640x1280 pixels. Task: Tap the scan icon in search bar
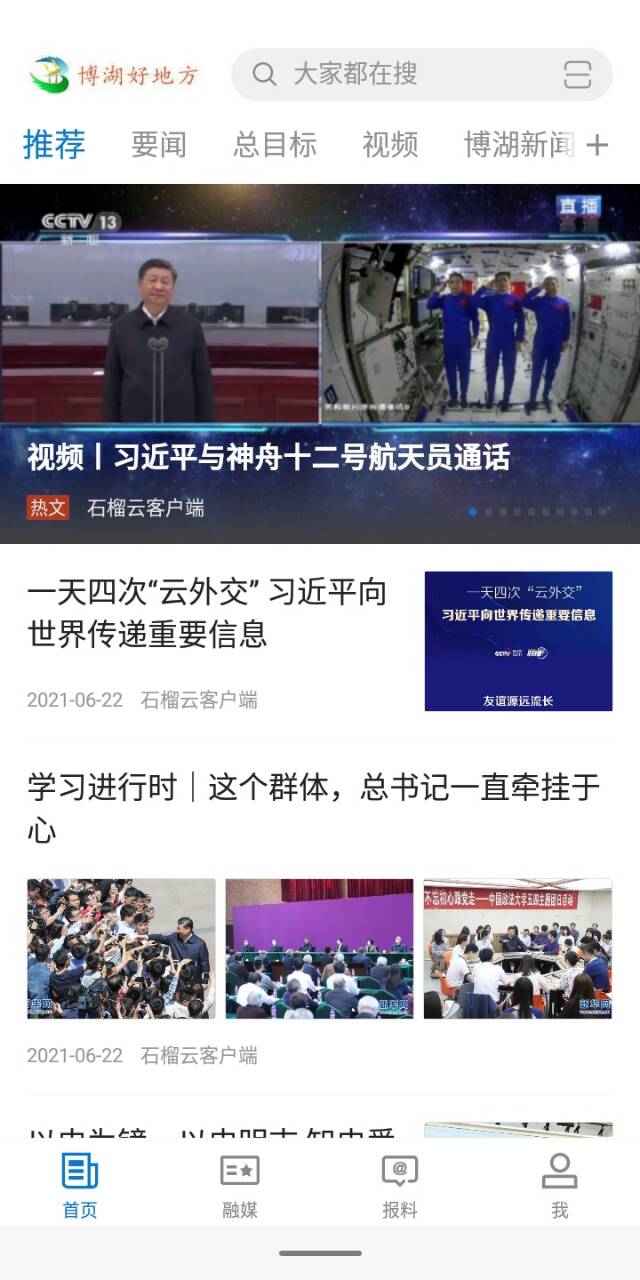coord(577,74)
